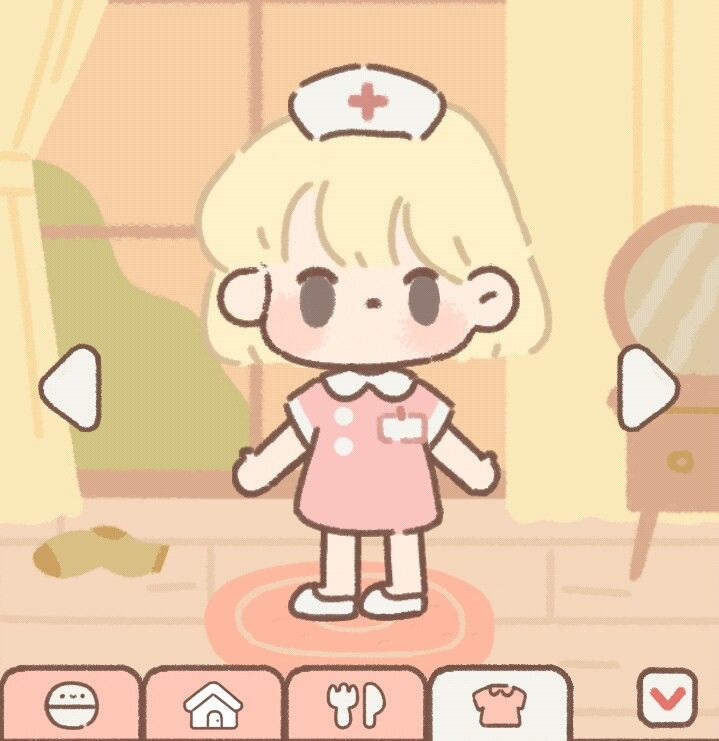Open the face tab
The height and width of the screenshot is (741, 719).
tap(71, 706)
